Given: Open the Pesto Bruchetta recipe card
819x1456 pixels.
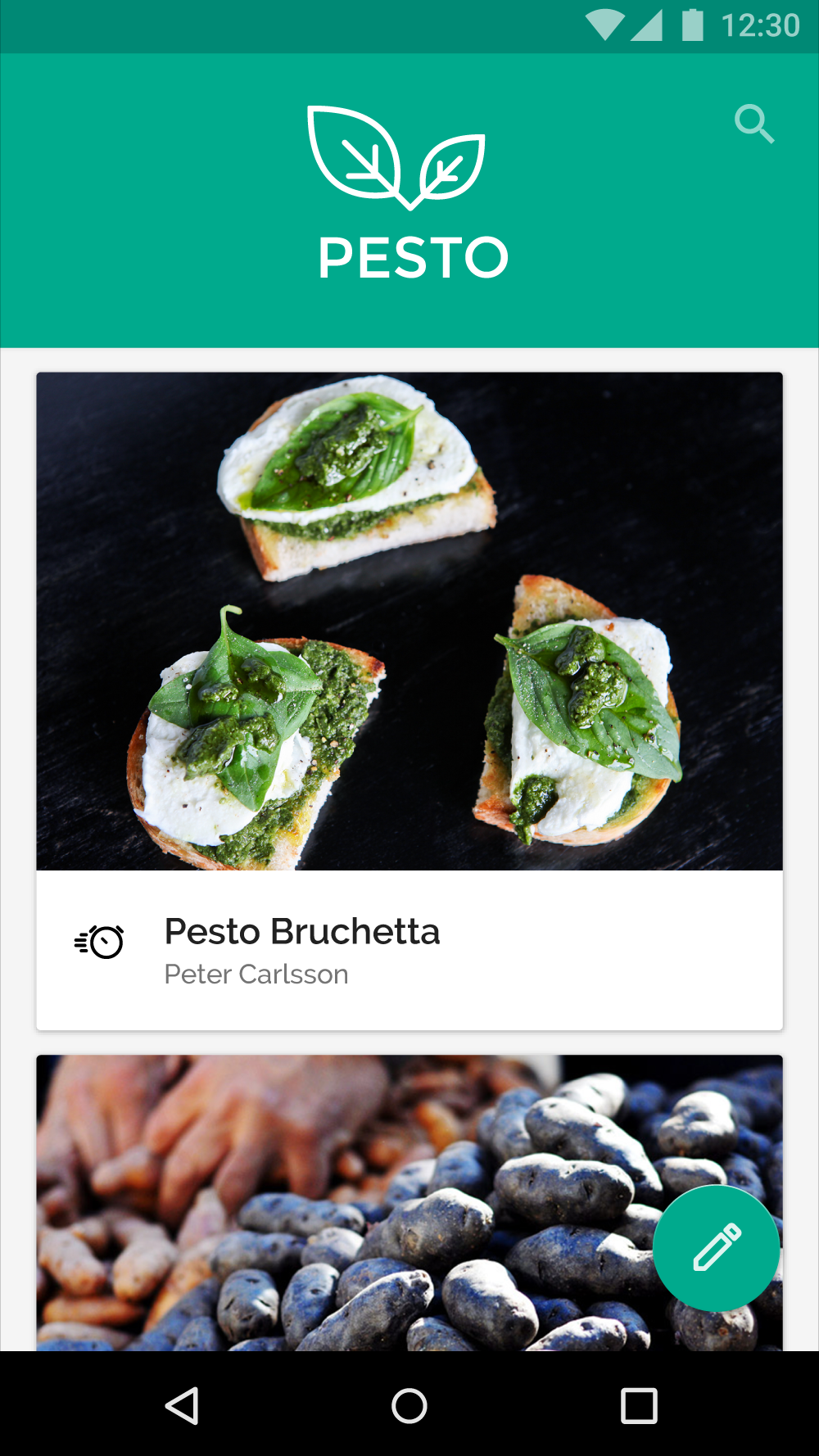Looking at the screenshot, I should point(409,701).
